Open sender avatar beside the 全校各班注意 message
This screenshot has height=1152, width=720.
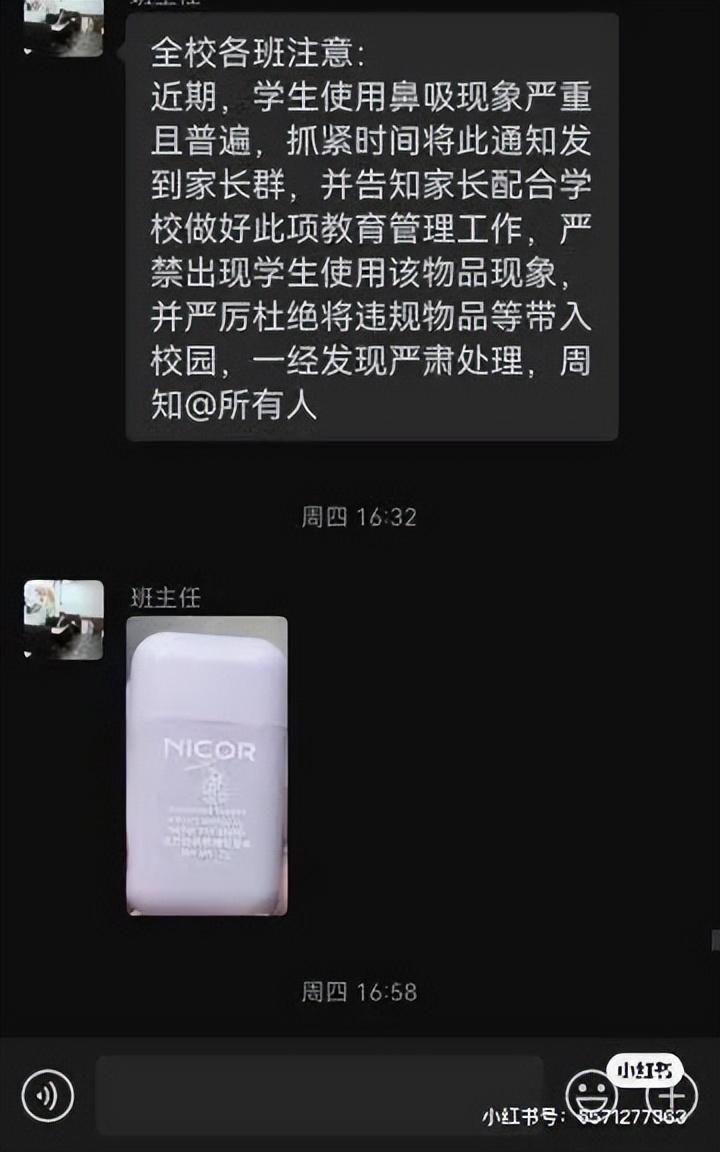click(63, 28)
